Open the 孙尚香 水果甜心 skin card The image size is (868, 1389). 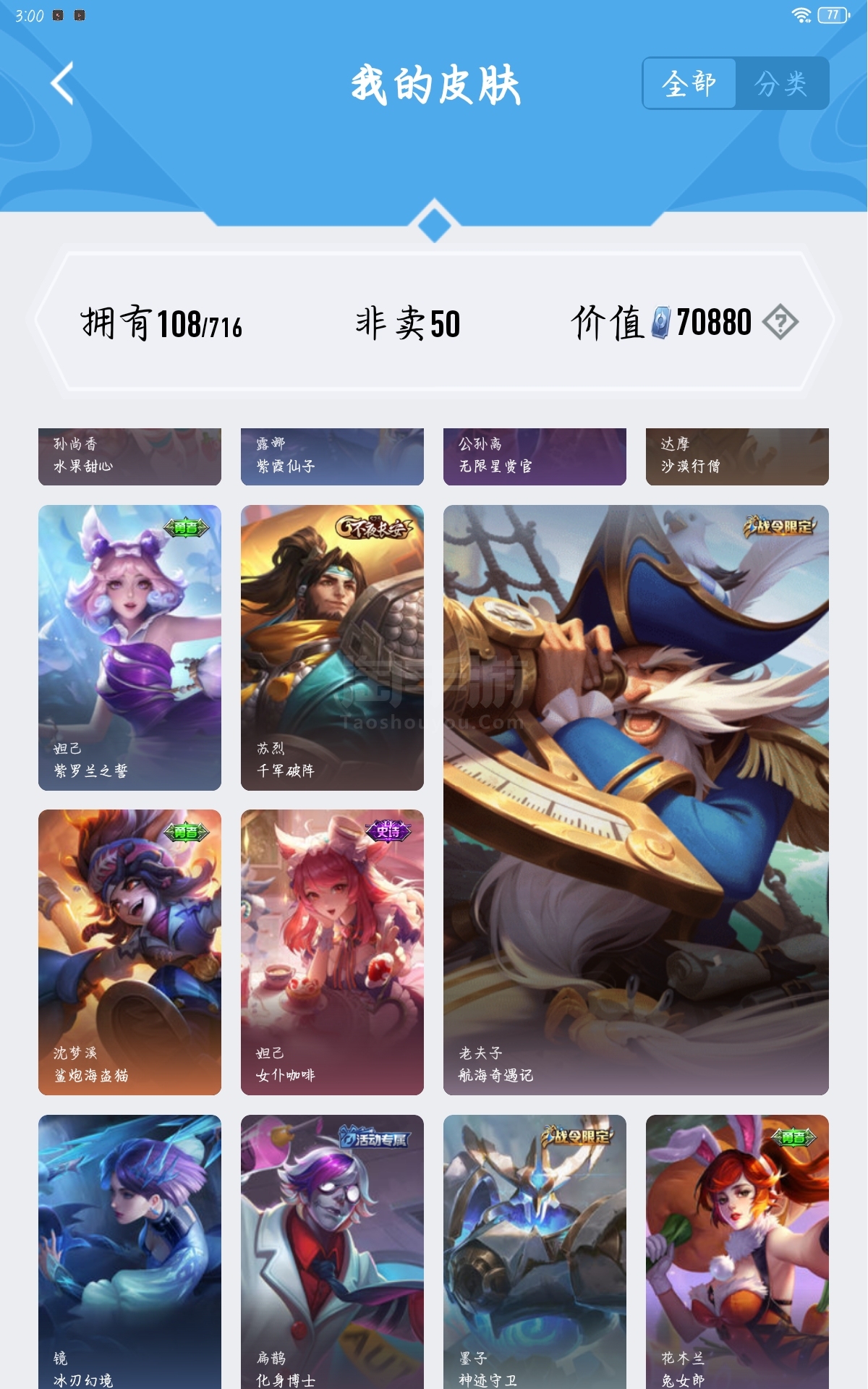(129, 456)
